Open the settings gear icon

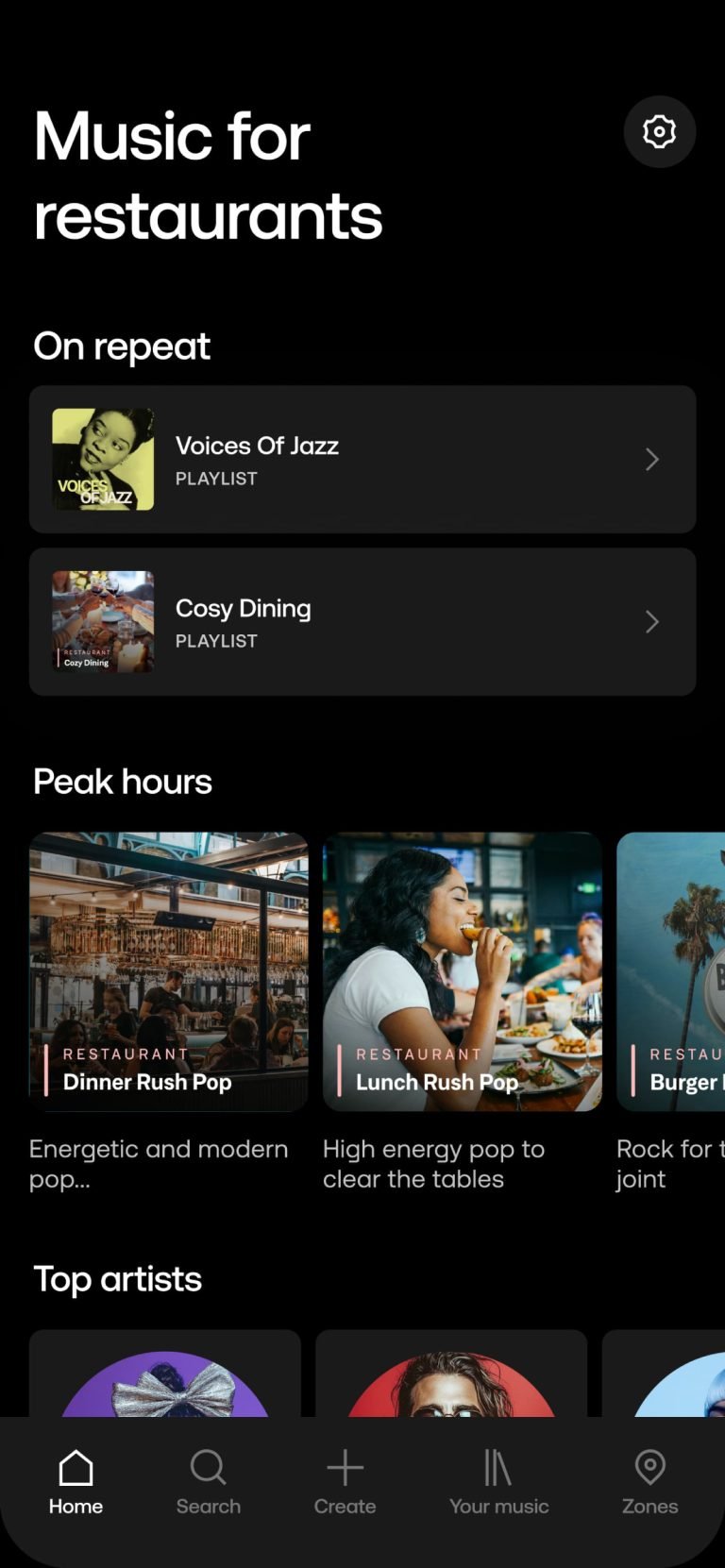[x=659, y=132]
